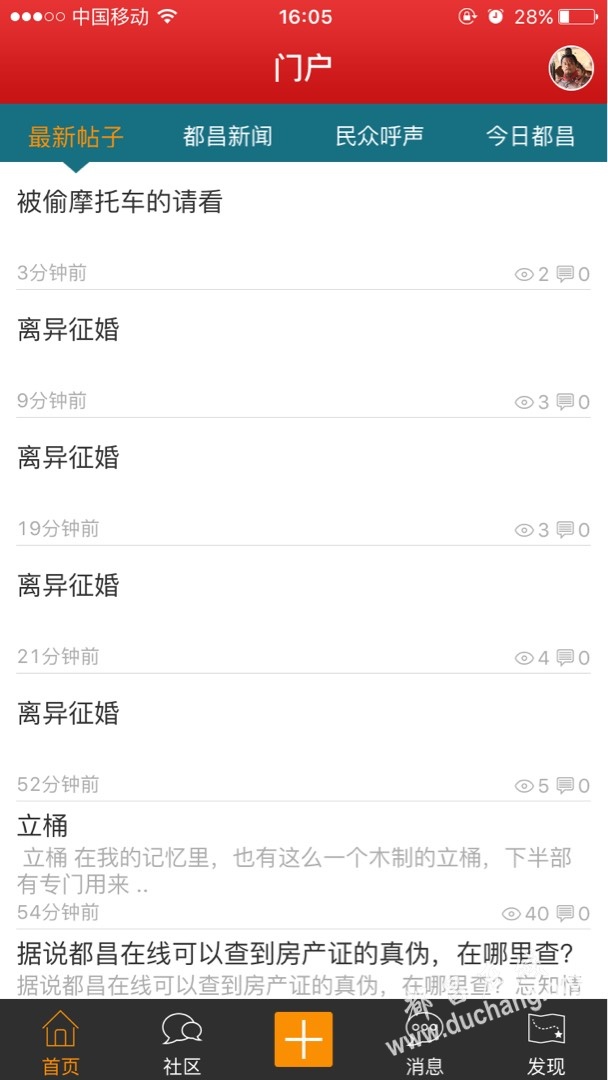Open the 立桶 post
Viewport: 608px width, 1080px height.
[304, 865]
